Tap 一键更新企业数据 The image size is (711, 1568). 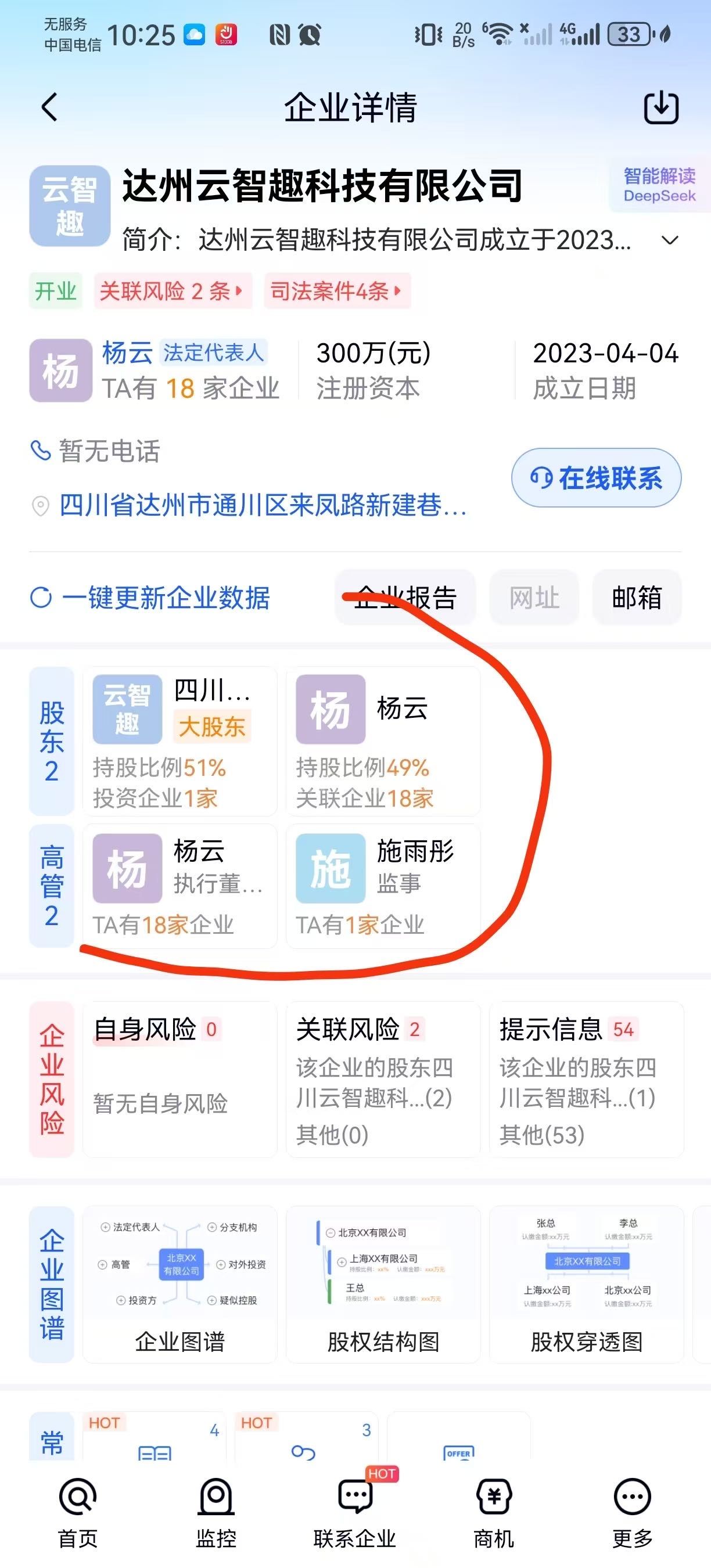pyautogui.click(x=150, y=598)
